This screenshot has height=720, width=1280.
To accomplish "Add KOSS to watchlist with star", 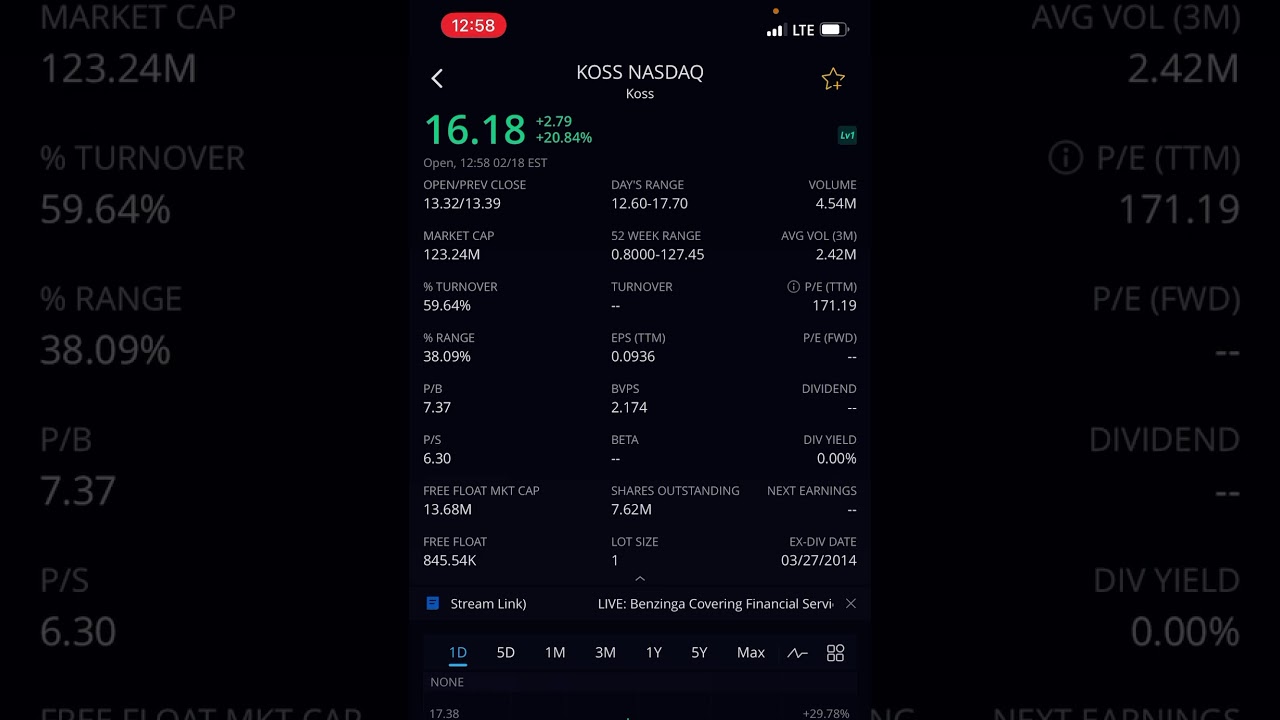I will click(x=833, y=80).
